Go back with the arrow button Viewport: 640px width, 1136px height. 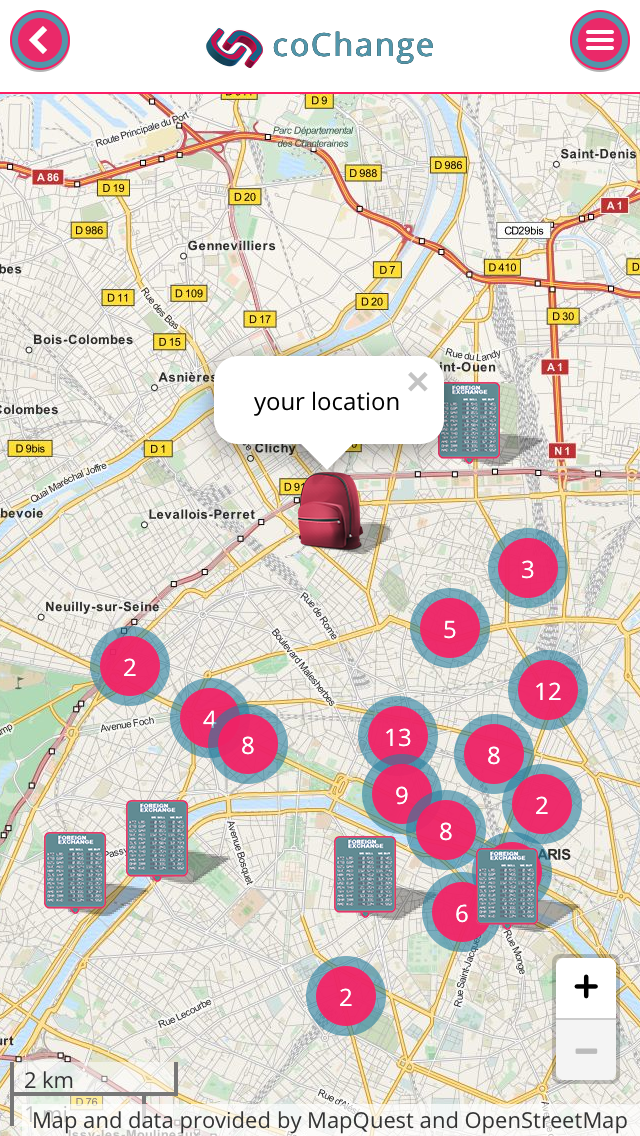tap(40, 41)
